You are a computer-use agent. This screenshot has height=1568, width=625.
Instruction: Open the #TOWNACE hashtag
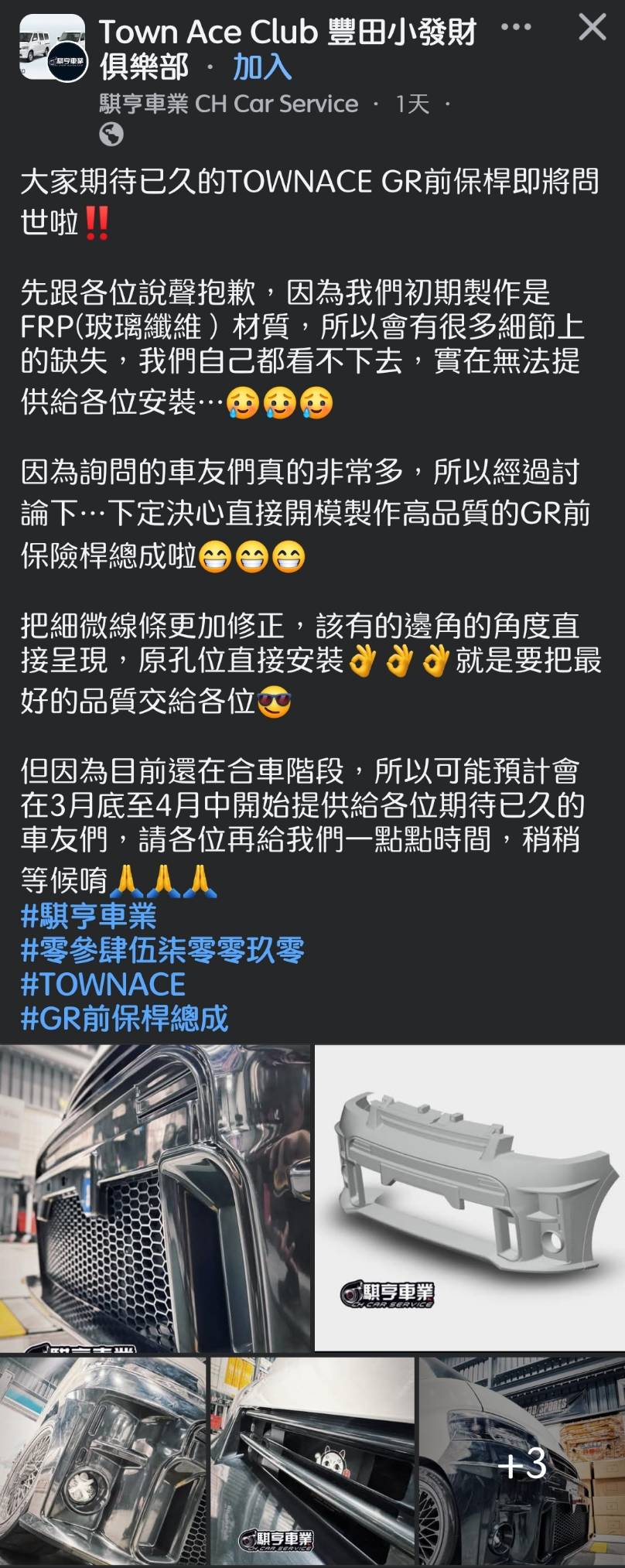pyautogui.click(x=103, y=984)
